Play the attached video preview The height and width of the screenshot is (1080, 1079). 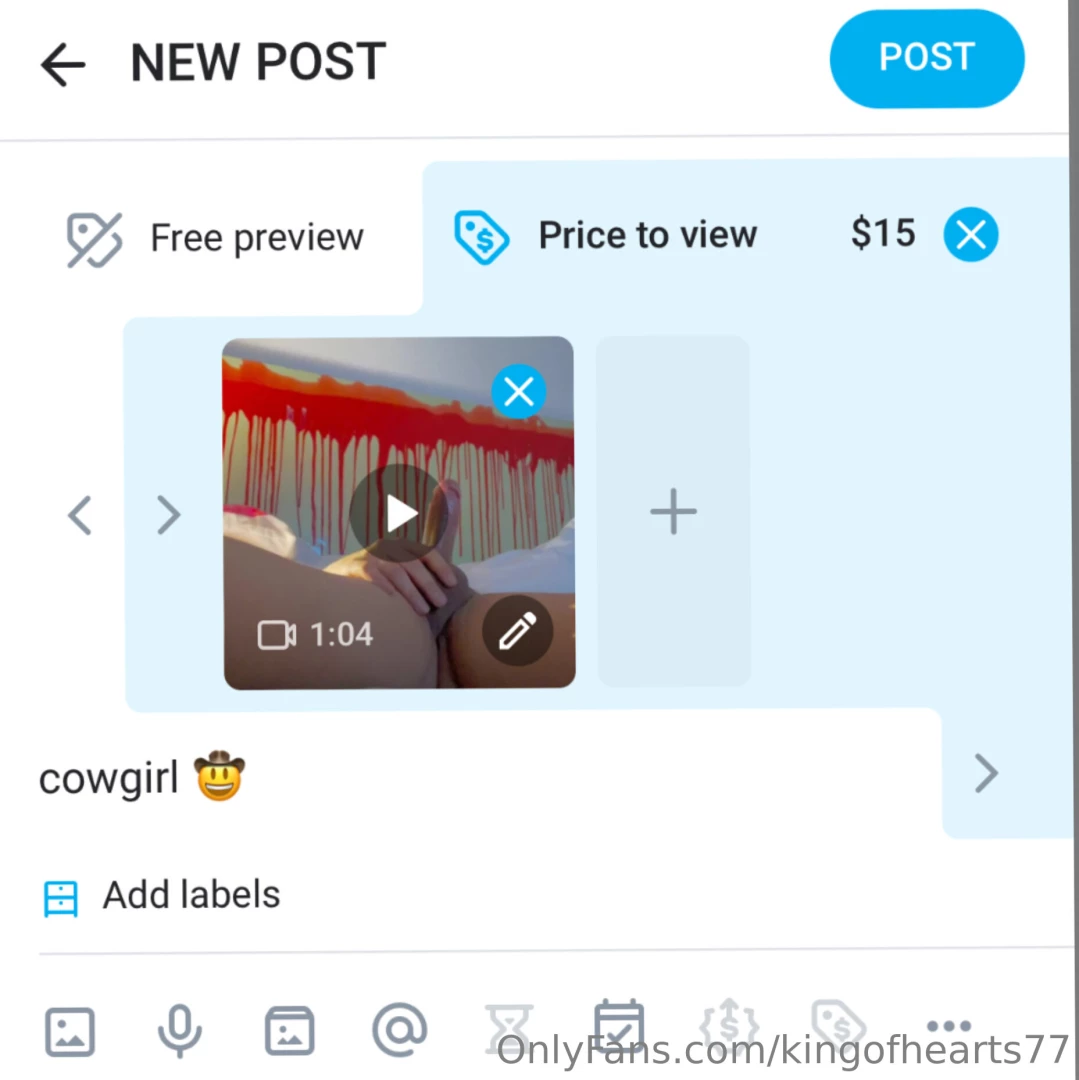pyautogui.click(x=400, y=514)
